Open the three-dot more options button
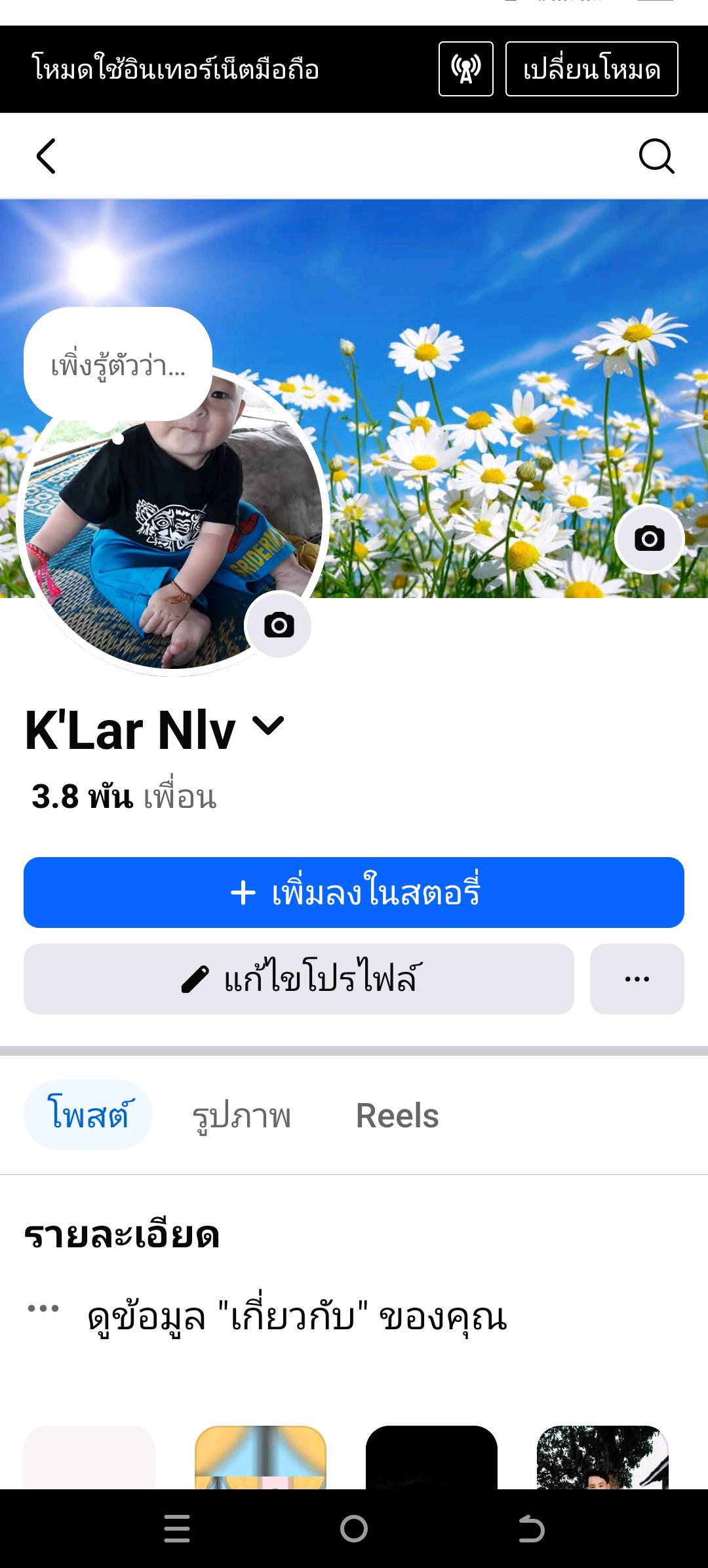Viewport: 708px width, 1568px height. 637,979
